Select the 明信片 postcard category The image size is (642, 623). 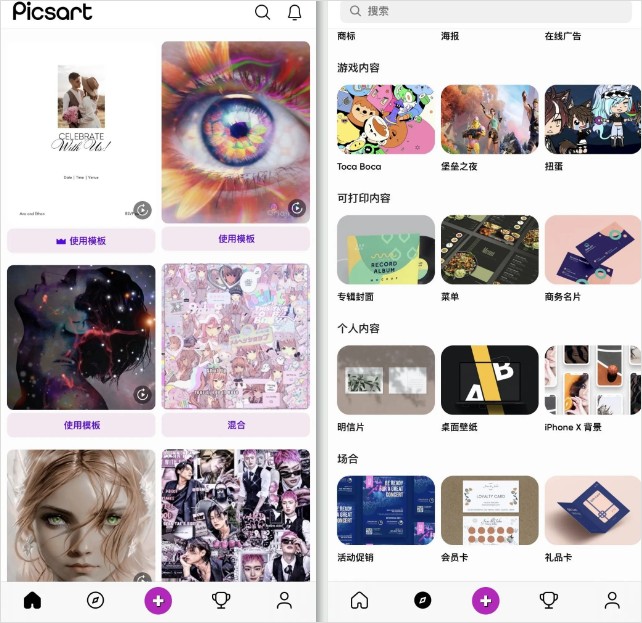click(x=386, y=380)
